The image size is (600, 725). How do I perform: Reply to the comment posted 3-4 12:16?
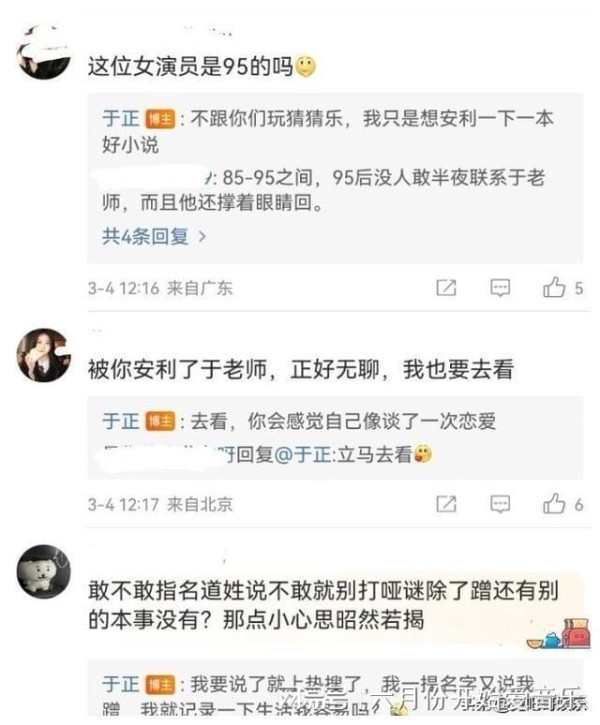click(x=500, y=288)
